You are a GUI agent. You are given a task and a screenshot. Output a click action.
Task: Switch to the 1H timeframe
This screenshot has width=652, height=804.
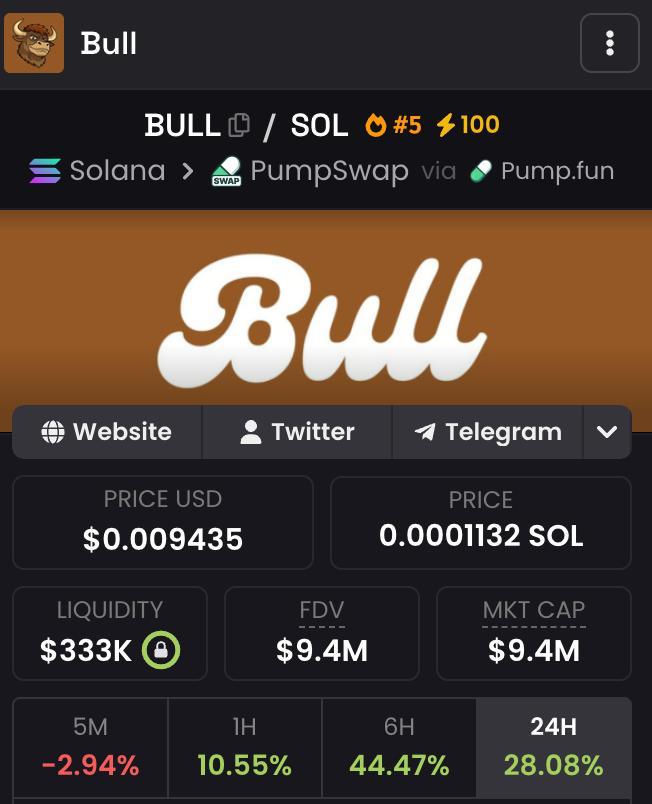pyautogui.click(x=245, y=747)
